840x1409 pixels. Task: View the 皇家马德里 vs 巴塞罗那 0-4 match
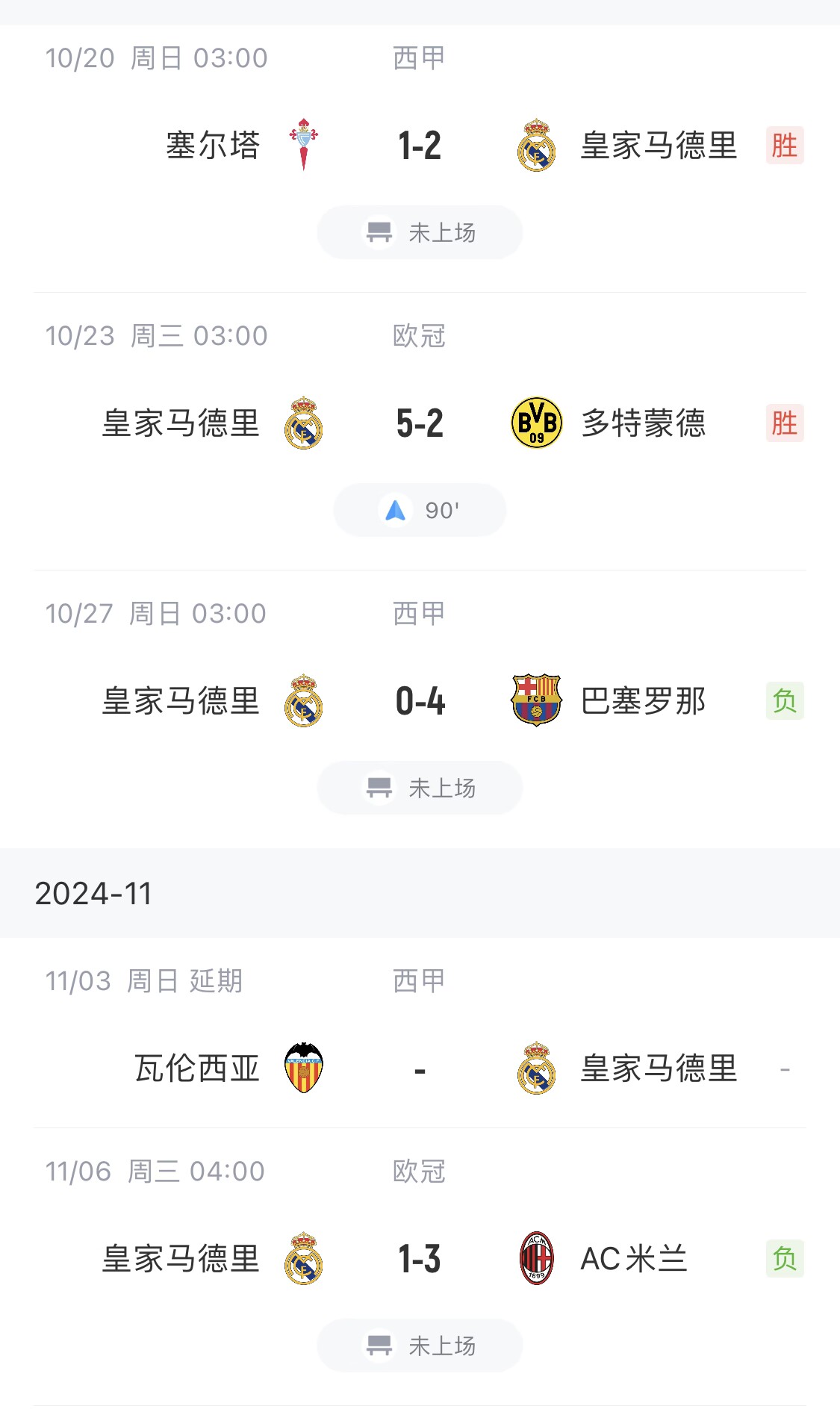coord(420,701)
